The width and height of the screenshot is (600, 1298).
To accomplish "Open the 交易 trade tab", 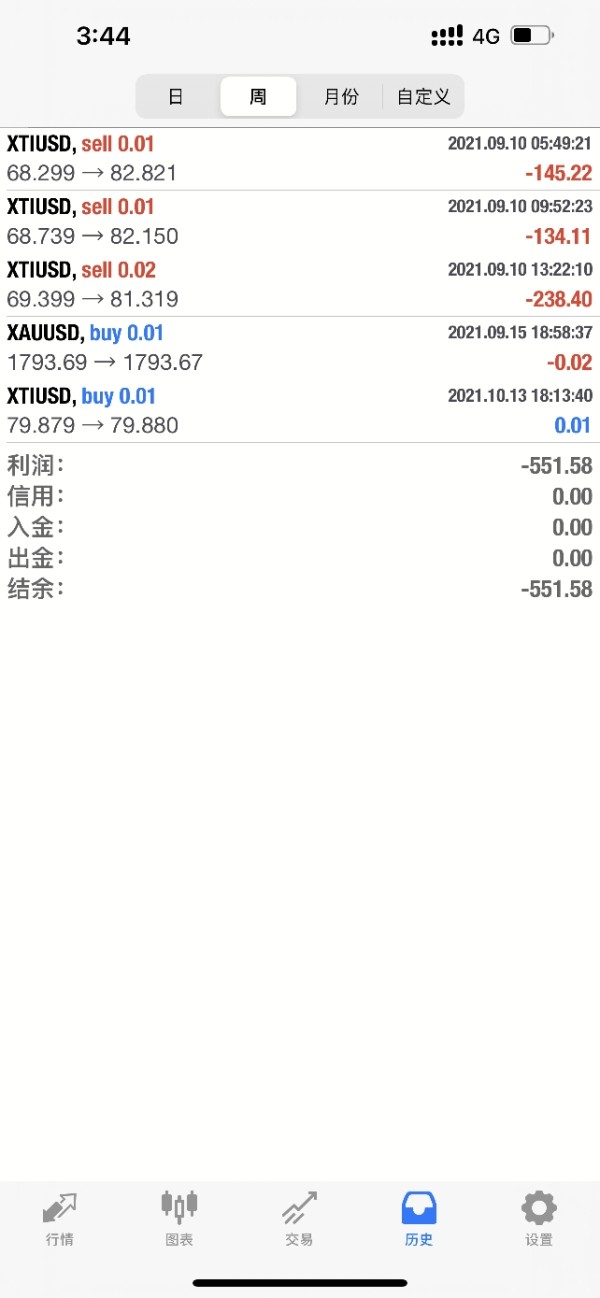I will click(x=299, y=1219).
